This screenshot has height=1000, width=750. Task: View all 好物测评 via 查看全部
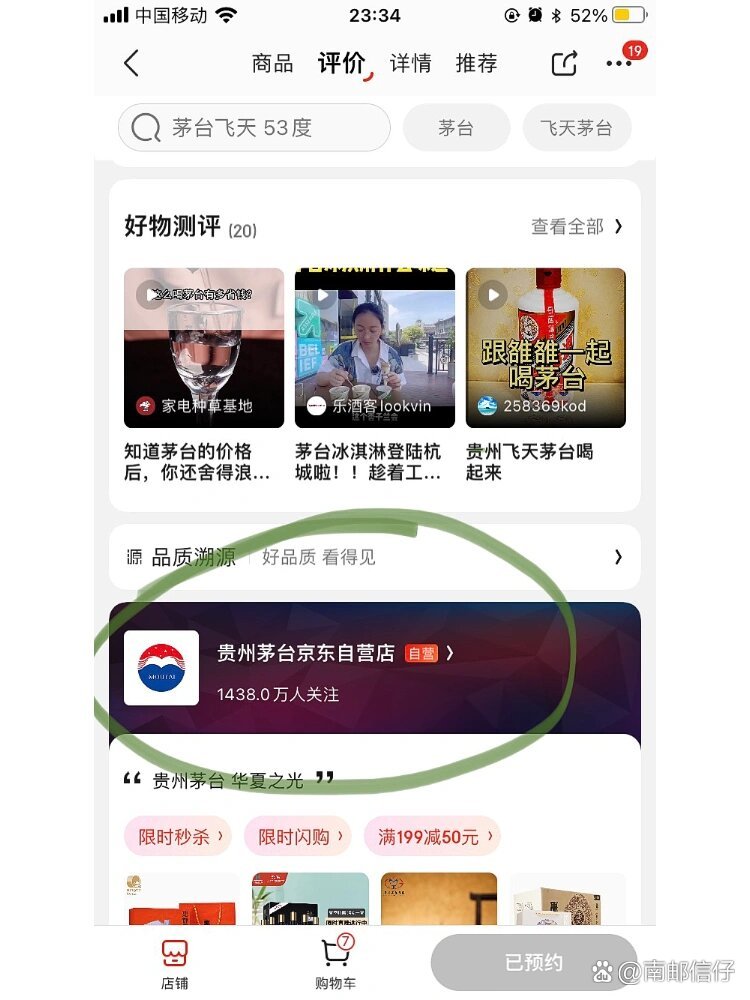(x=576, y=227)
